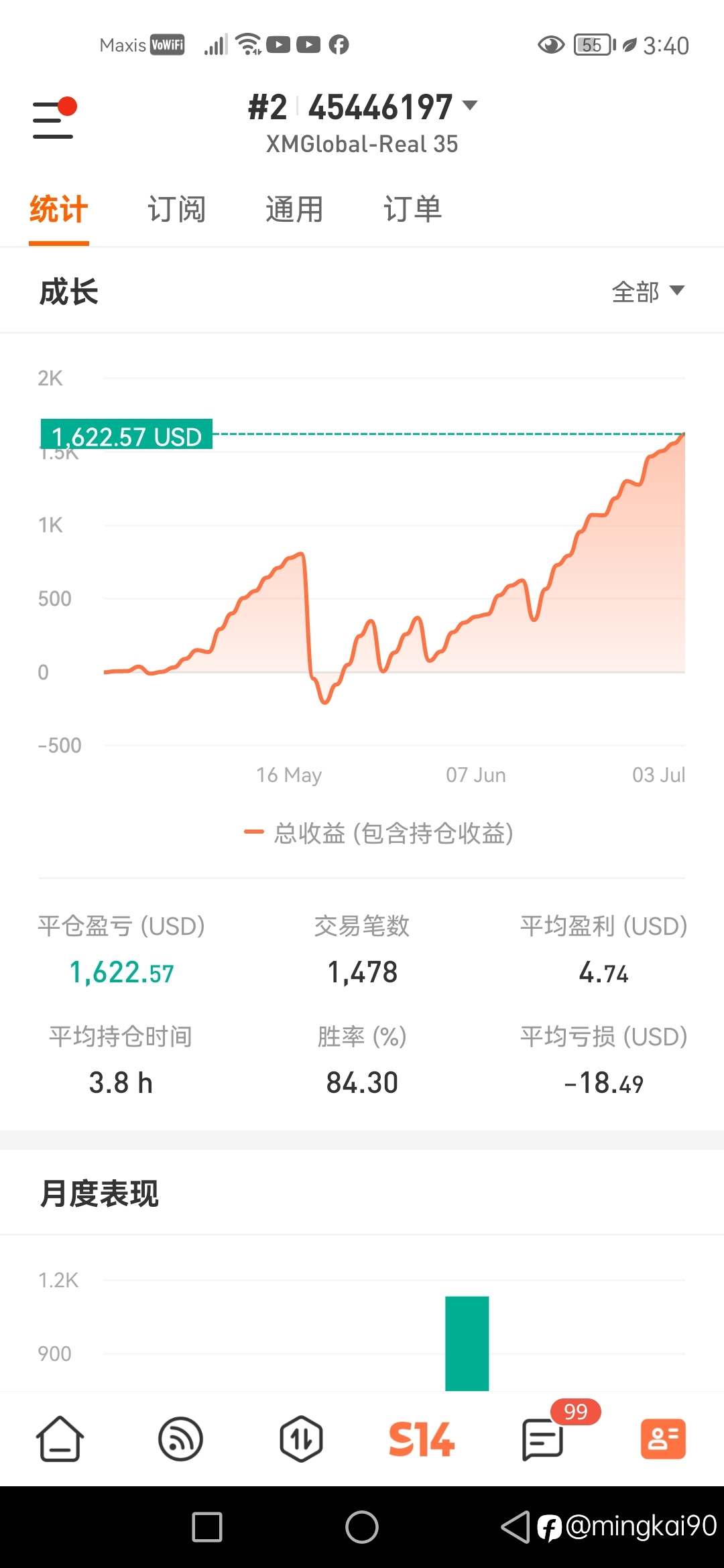Image resolution: width=724 pixels, height=1568 pixels.
Task: Switch to the 通用 tab
Action: click(294, 210)
